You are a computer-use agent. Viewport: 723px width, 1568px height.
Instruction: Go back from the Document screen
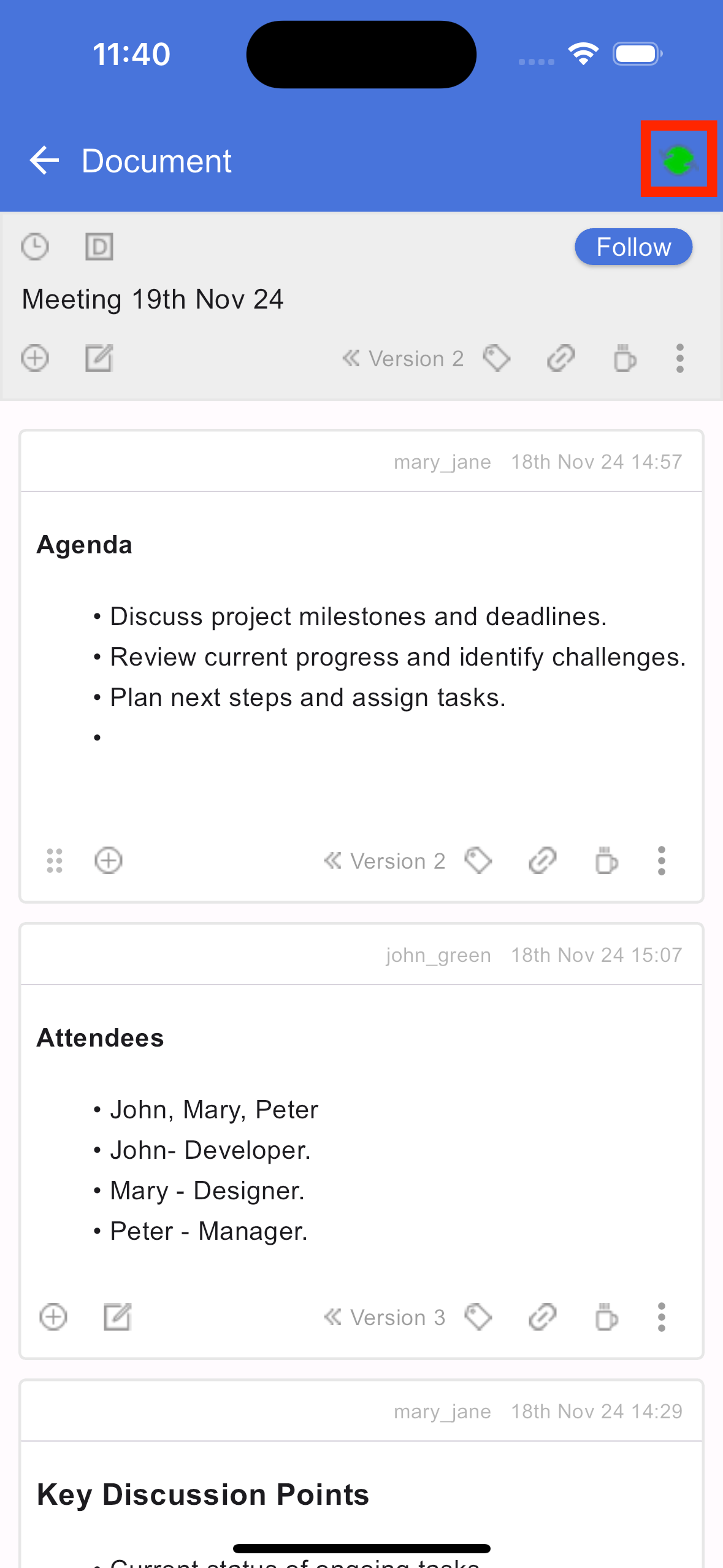tap(44, 161)
